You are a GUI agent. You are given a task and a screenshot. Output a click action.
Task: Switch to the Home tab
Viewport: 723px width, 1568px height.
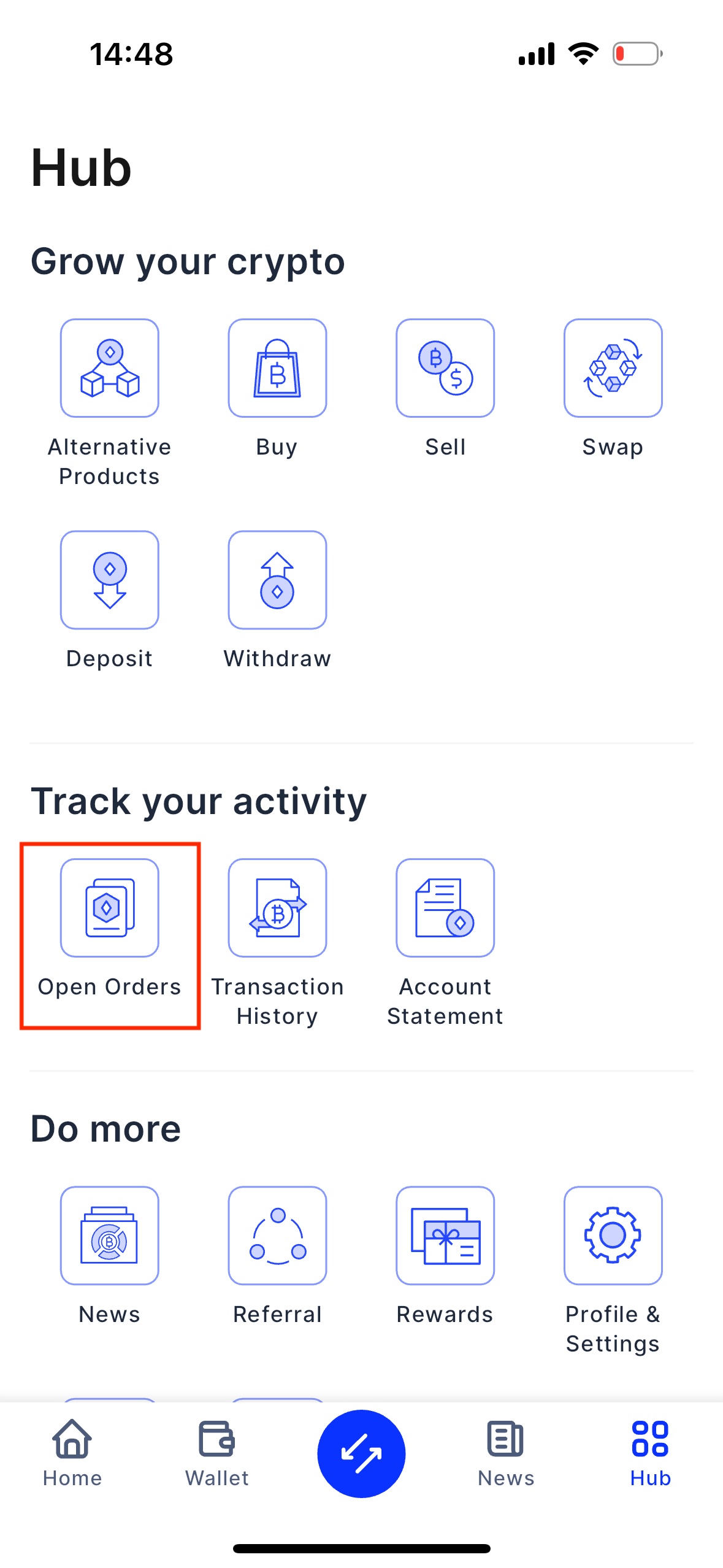click(x=72, y=1454)
